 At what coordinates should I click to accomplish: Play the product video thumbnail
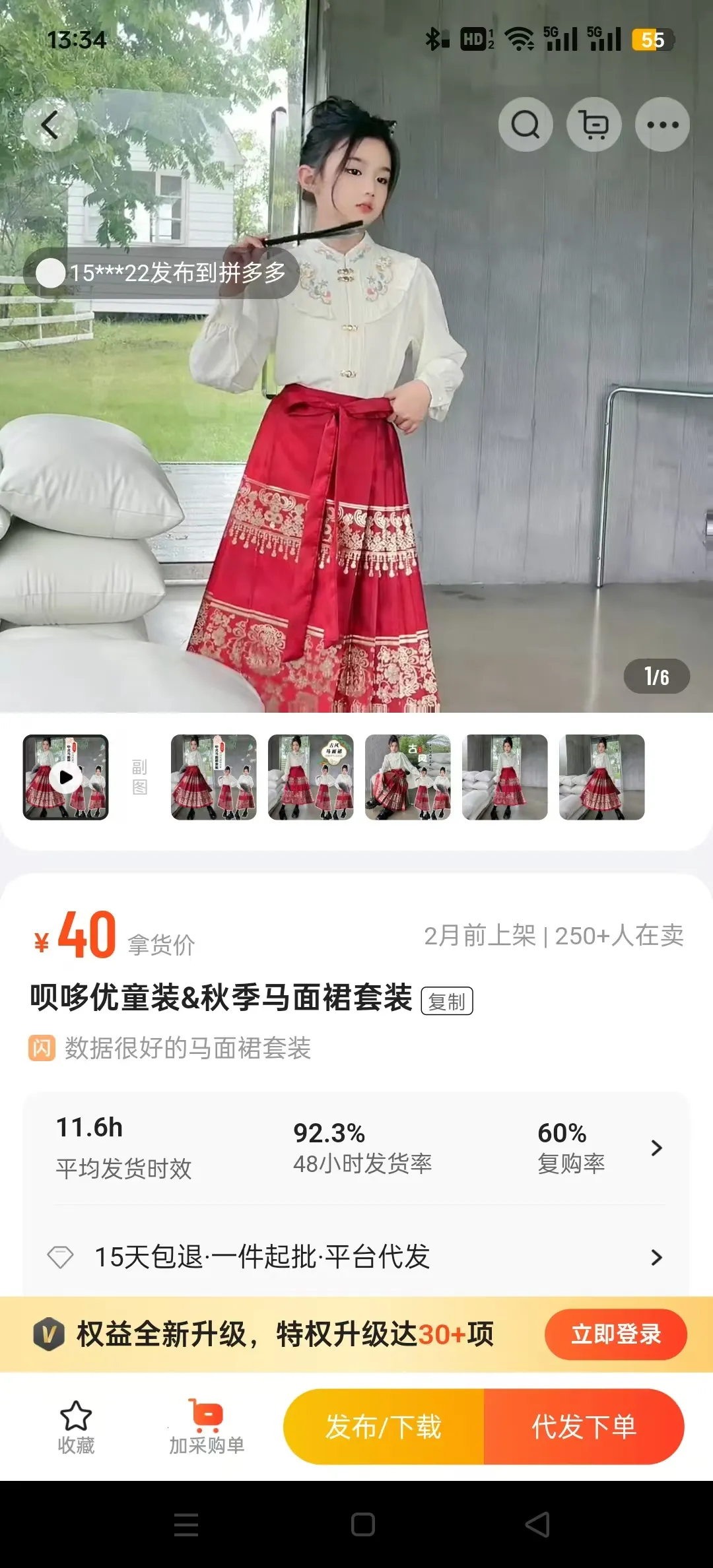click(x=66, y=777)
